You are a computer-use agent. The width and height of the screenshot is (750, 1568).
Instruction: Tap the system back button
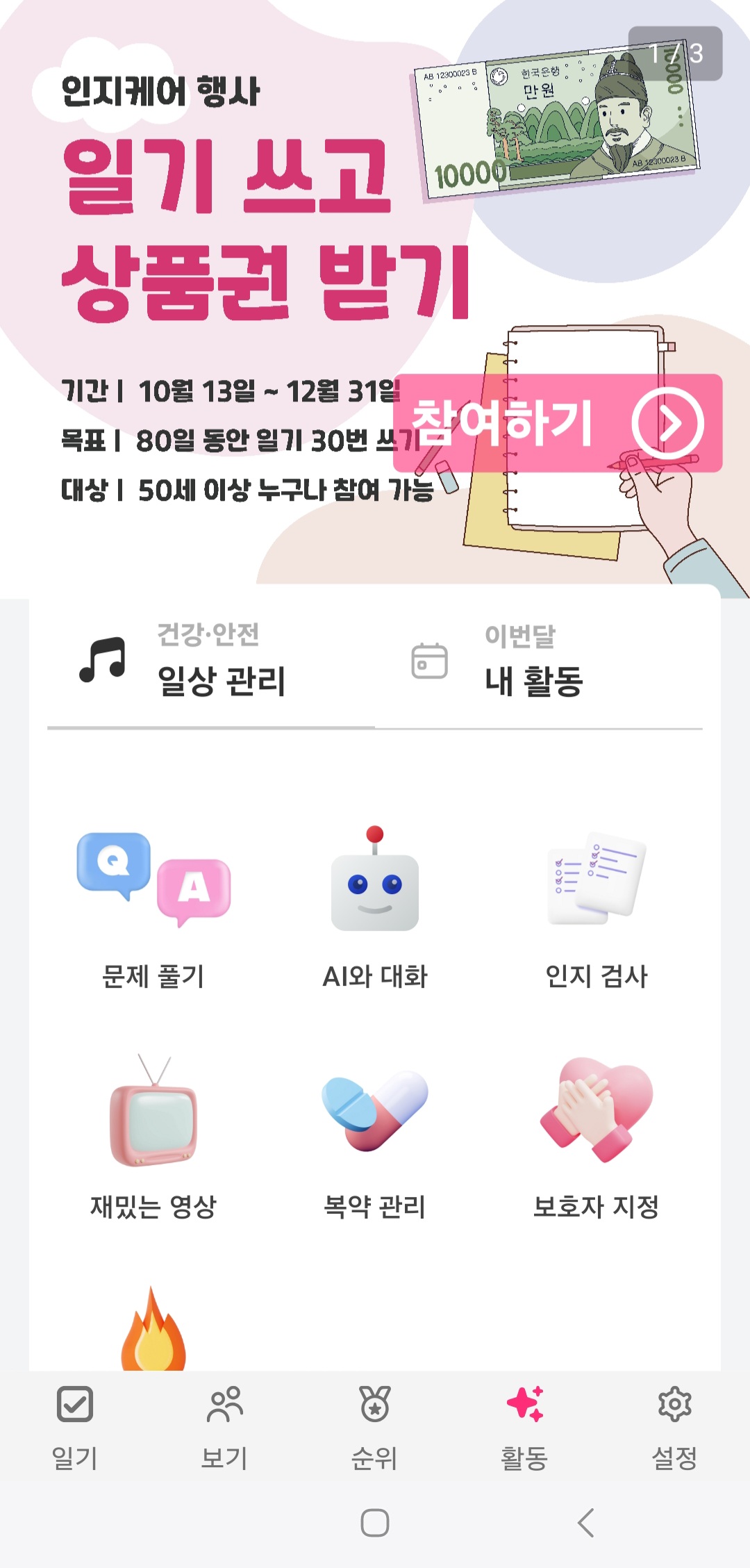point(587,1523)
